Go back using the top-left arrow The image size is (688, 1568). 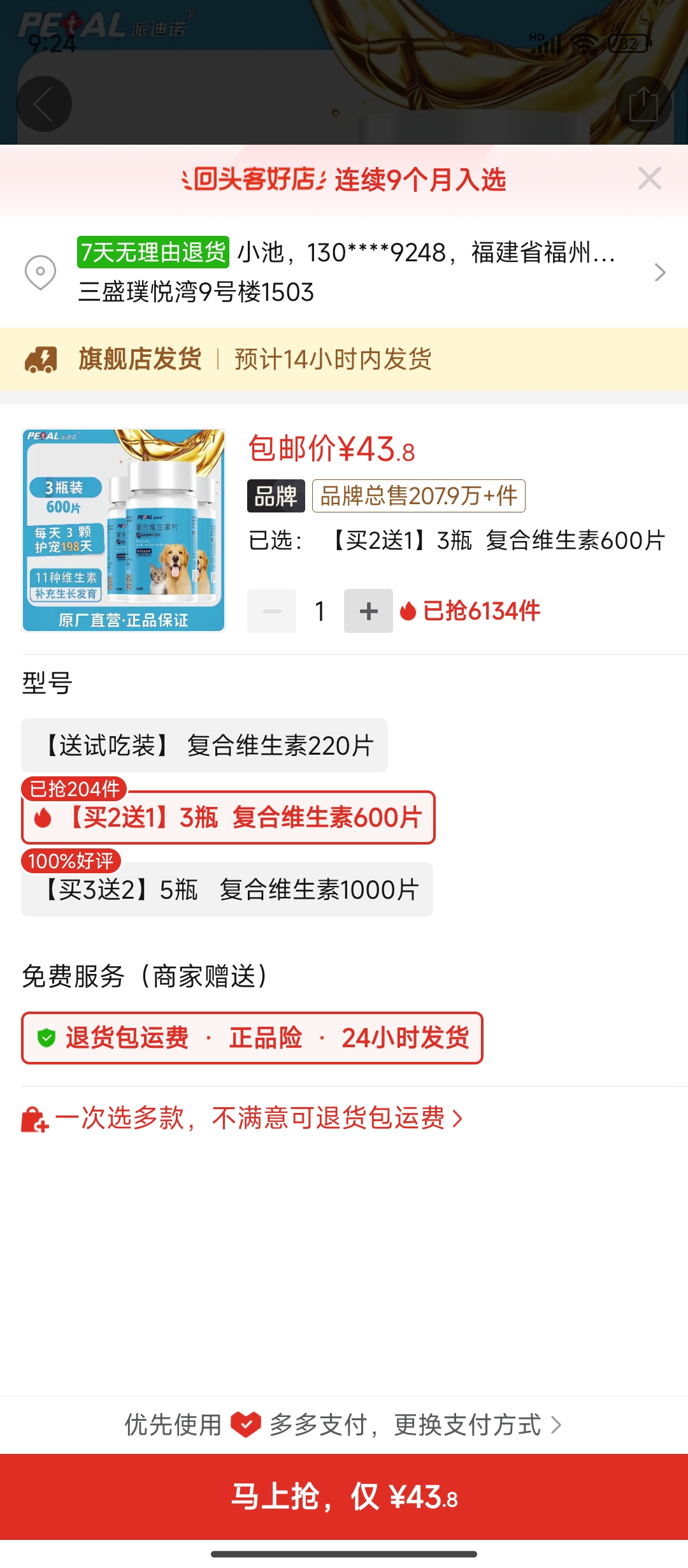(x=43, y=104)
